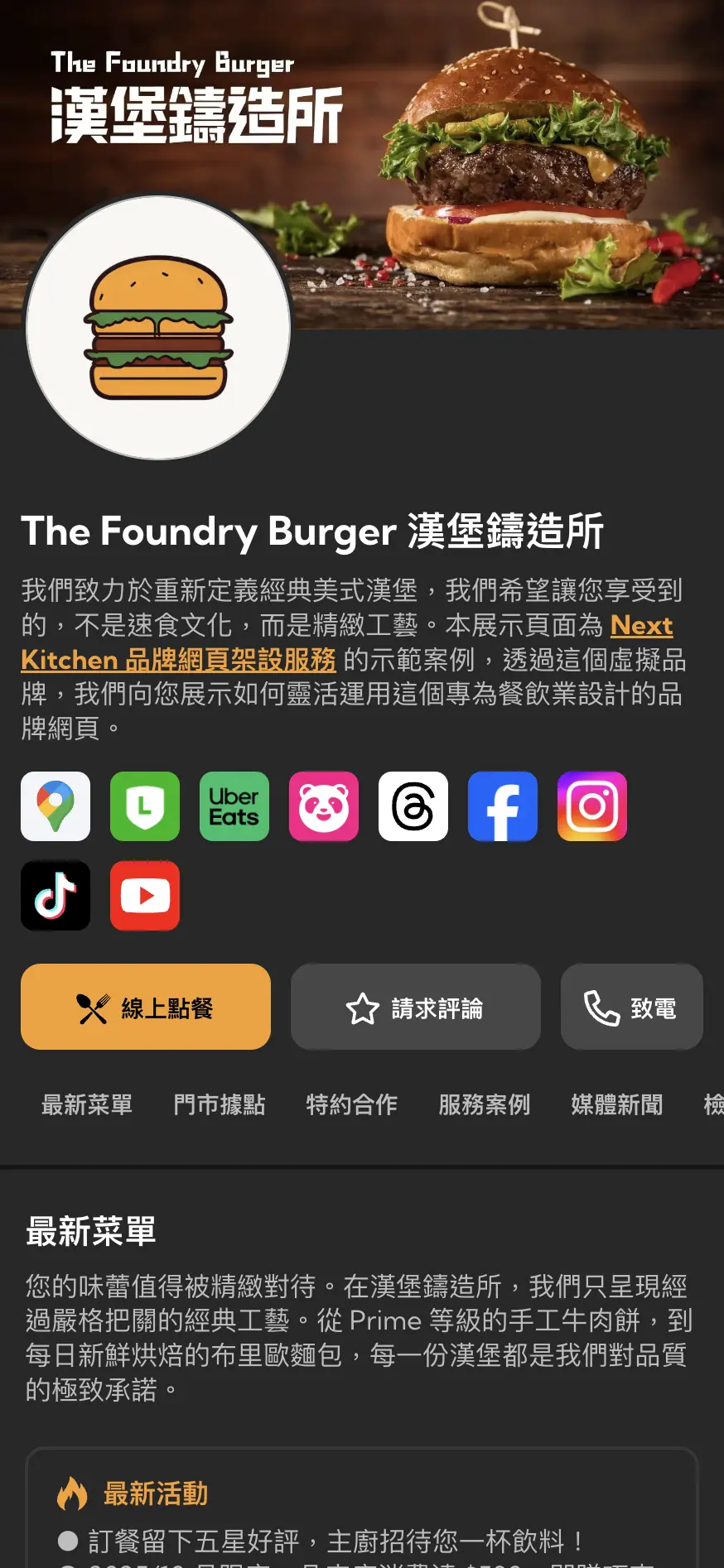The height and width of the screenshot is (1568, 724).
Task: Open the Threads social icon
Action: coord(413,806)
